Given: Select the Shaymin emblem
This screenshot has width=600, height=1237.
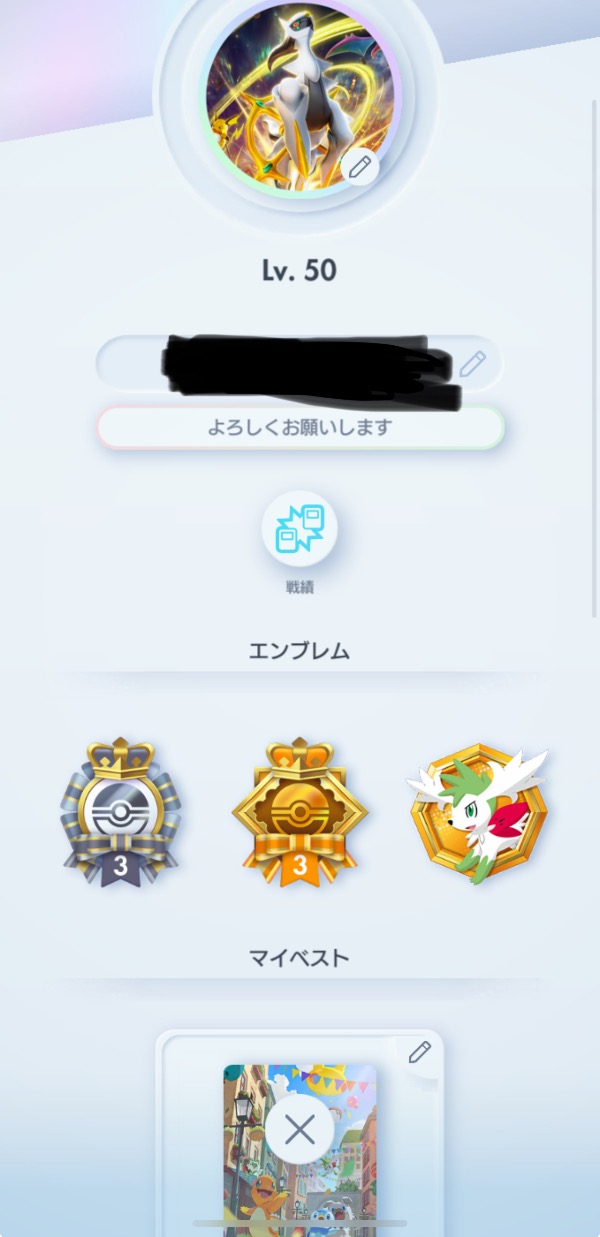Looking at the screenshot, I should tap(479, 812).
